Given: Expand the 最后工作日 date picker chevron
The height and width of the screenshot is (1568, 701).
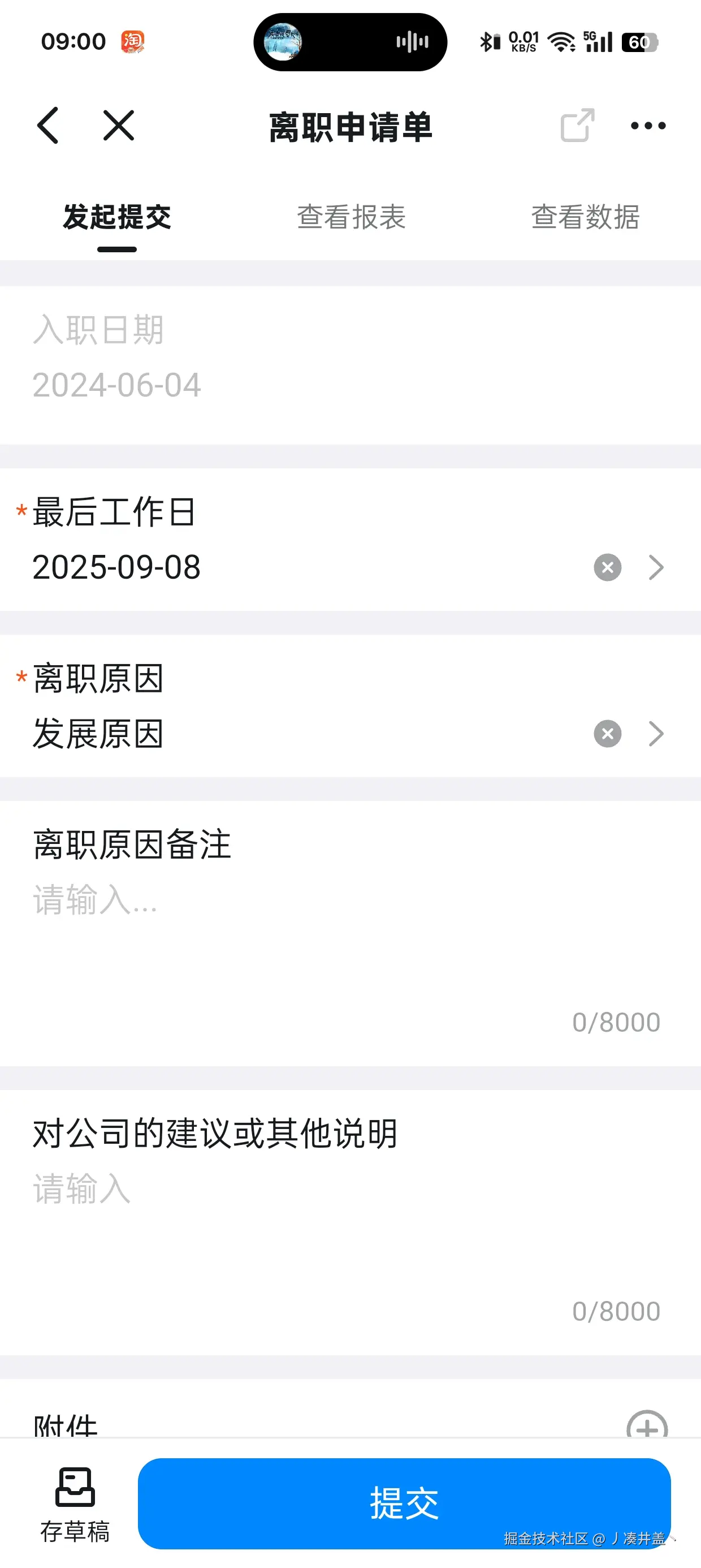Looking at the screenshot, I should point(656,567).
